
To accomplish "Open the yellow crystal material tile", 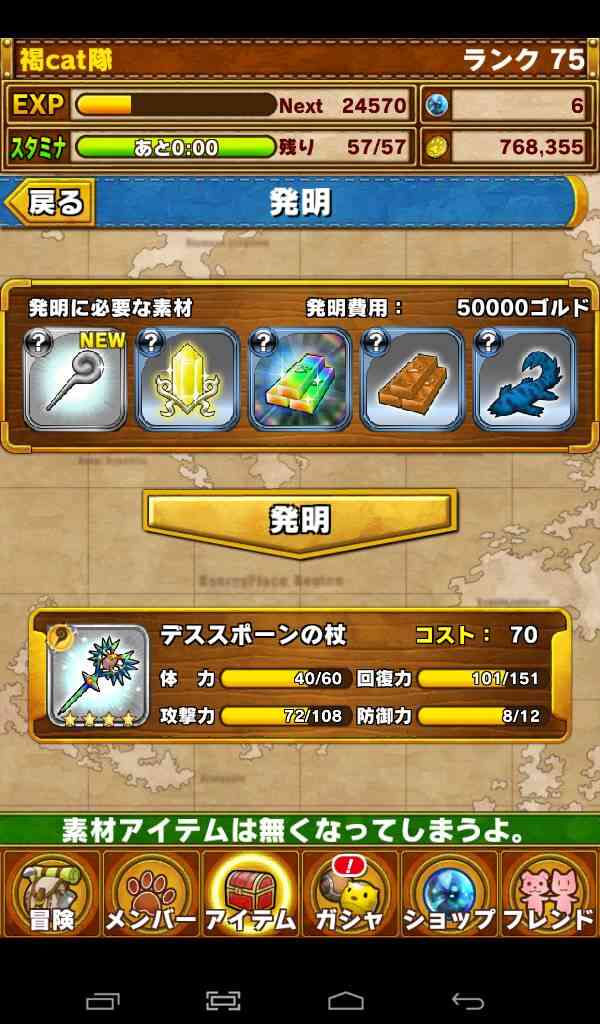I will 187,379.
